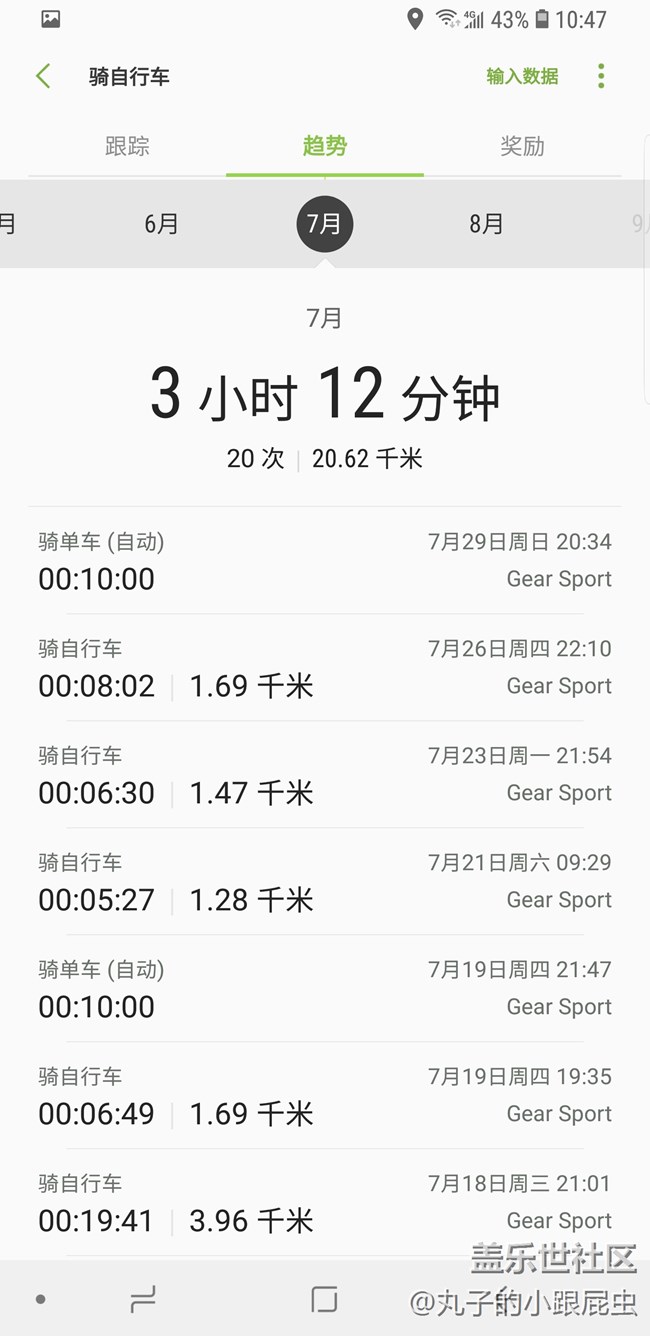Switch to the 奖励 tab
The height and width of the screenshot is (1336, 650).
(522, 146)
